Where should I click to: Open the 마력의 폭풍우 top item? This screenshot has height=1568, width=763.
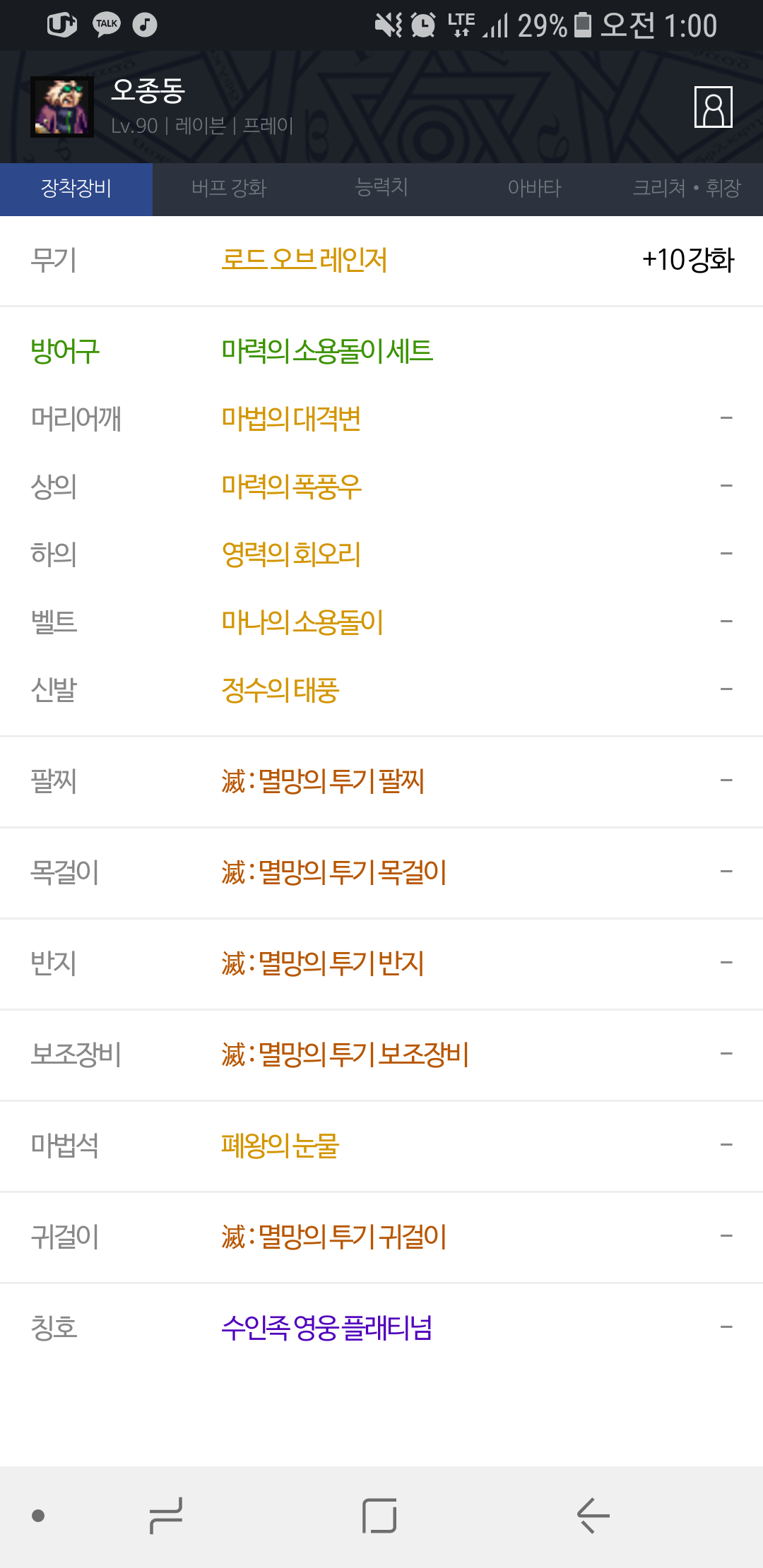(291, 487)
